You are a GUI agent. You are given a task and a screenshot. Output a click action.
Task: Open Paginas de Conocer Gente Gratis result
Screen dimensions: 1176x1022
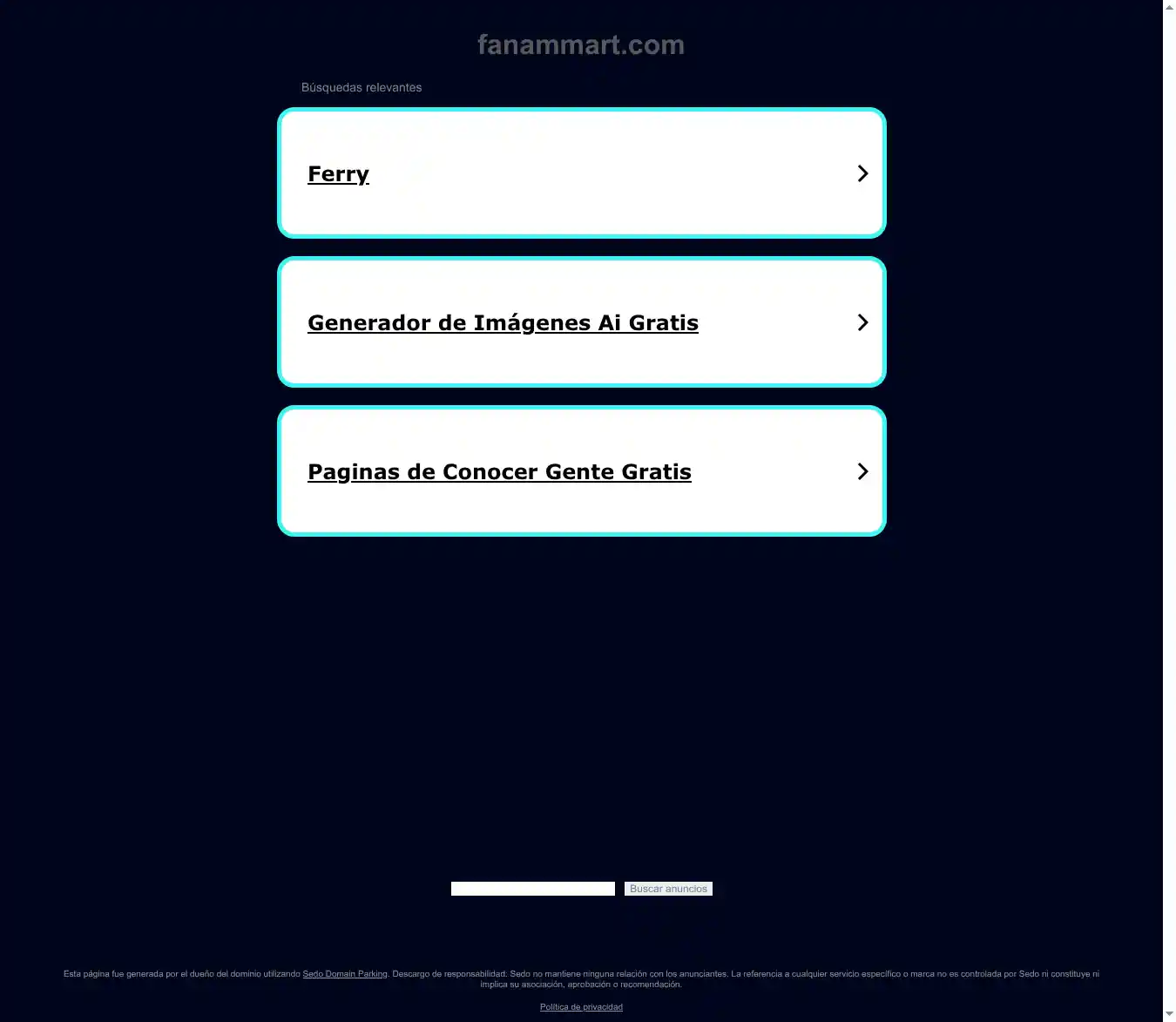coord(499,471)
